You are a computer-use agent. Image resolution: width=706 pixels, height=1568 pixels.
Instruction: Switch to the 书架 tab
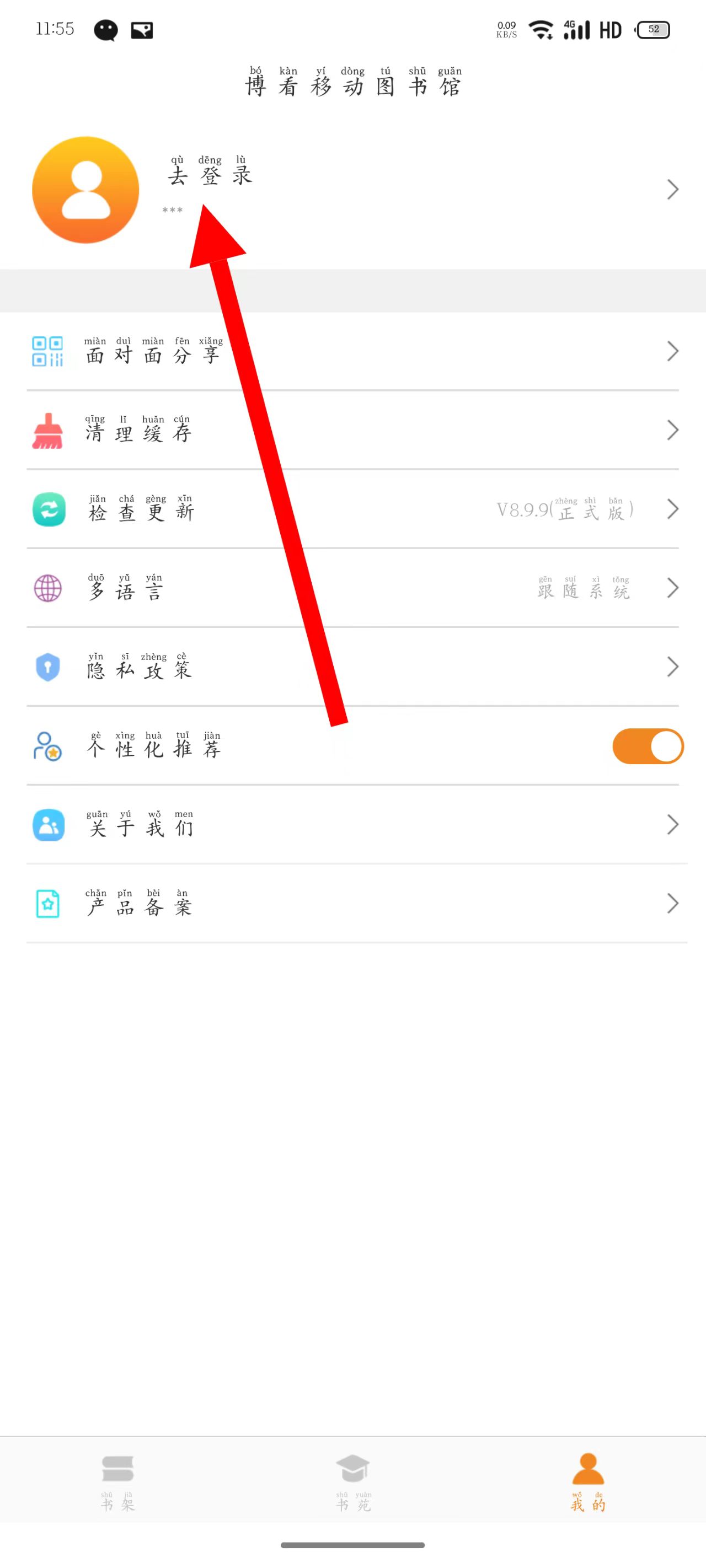117,1482
